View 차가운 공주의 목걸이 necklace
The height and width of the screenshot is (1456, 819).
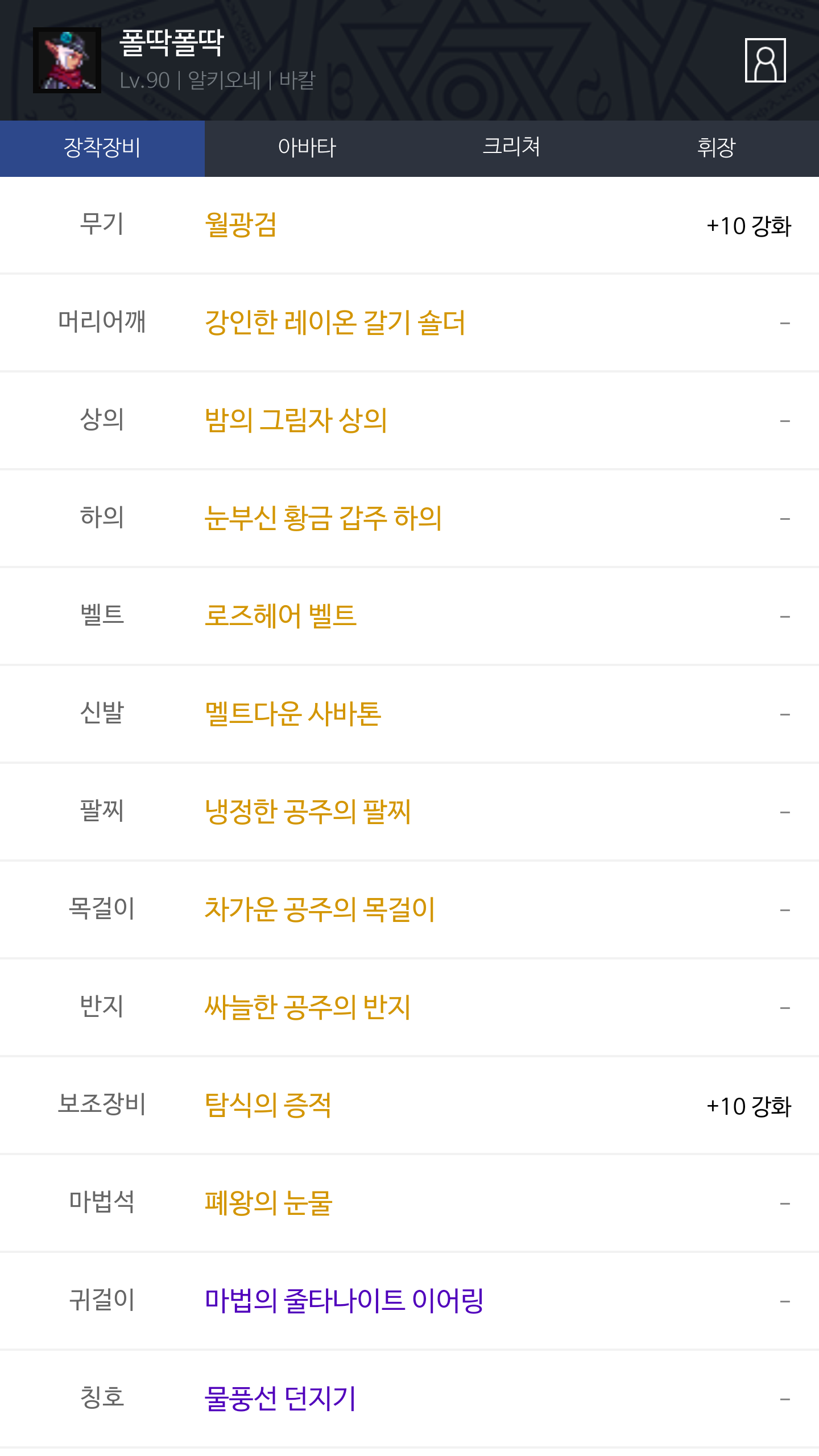320,910
